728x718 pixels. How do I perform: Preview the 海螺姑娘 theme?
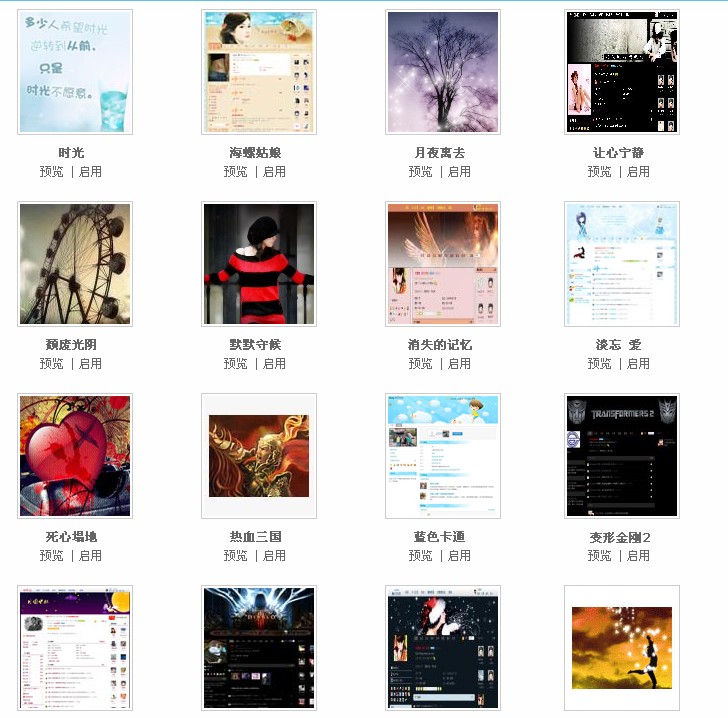[236, 172]
